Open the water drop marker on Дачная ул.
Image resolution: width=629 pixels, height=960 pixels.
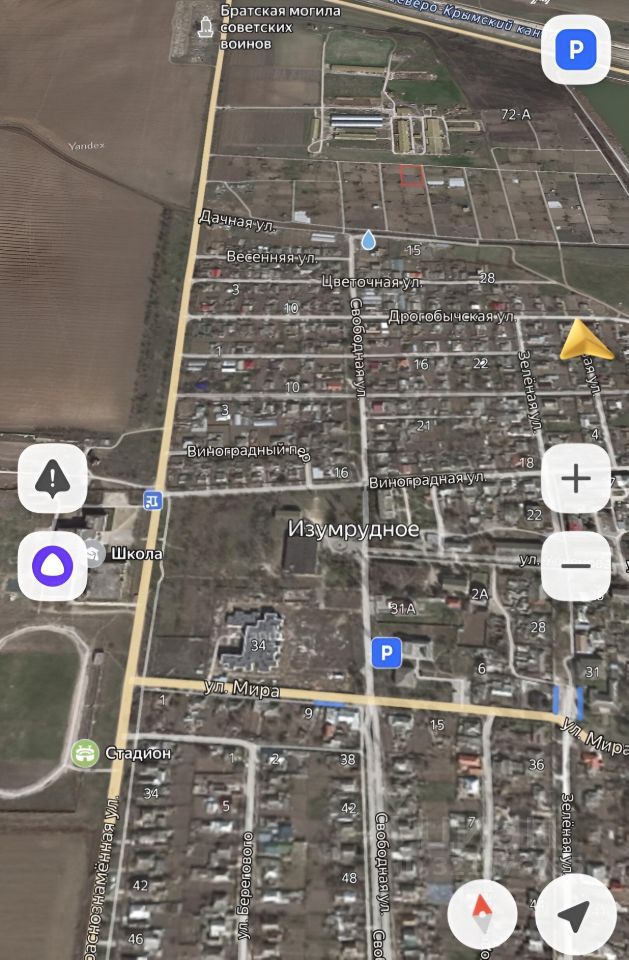pos(369,240)
